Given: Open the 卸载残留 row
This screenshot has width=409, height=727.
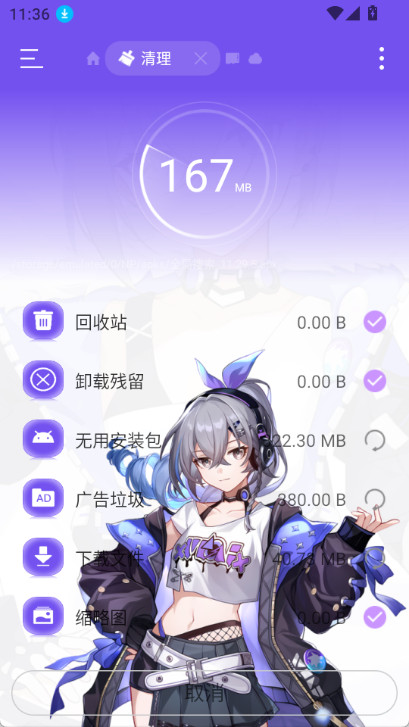Looking at the screenshot, I should (x=204, y=381).
